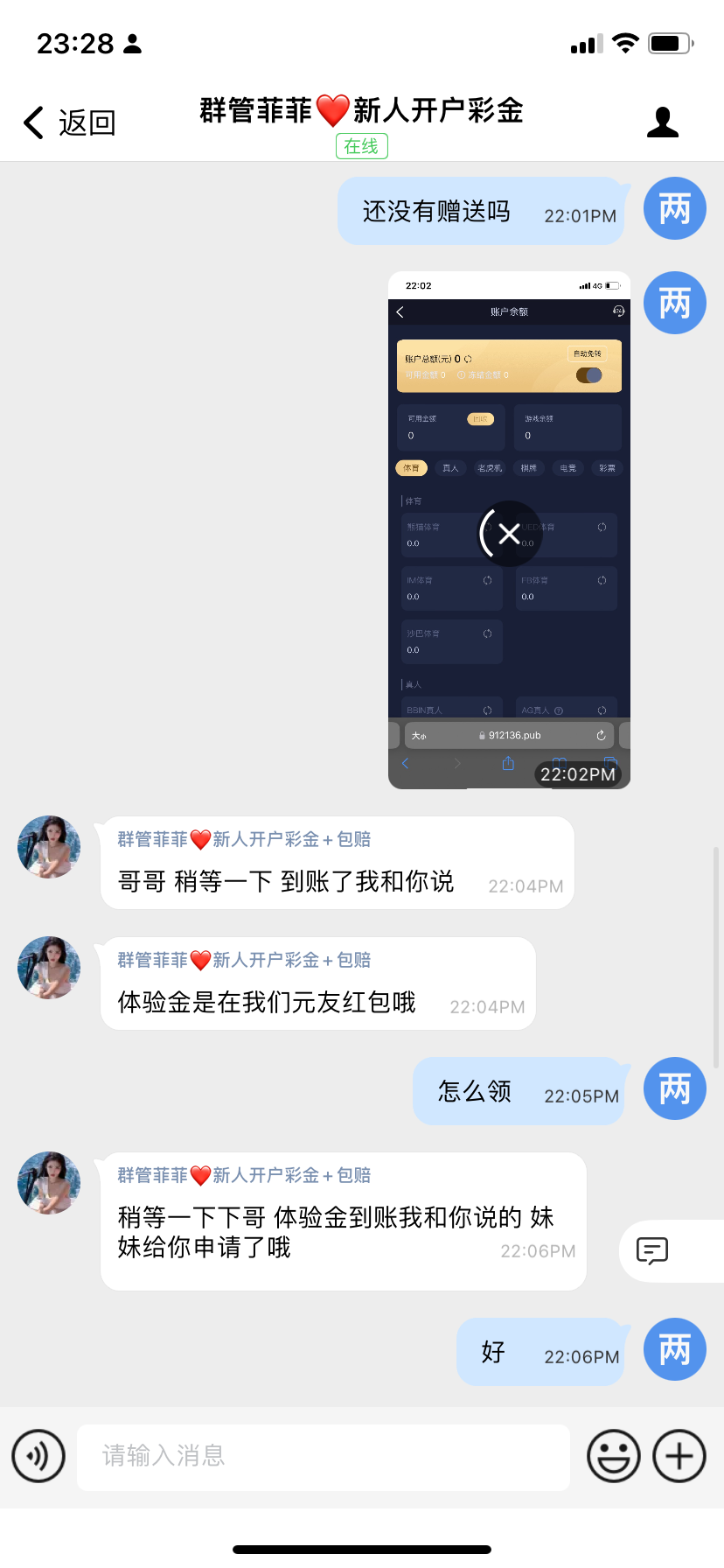
Task: Focus the 请输入消息 message field
Action: pos(324,1457)
